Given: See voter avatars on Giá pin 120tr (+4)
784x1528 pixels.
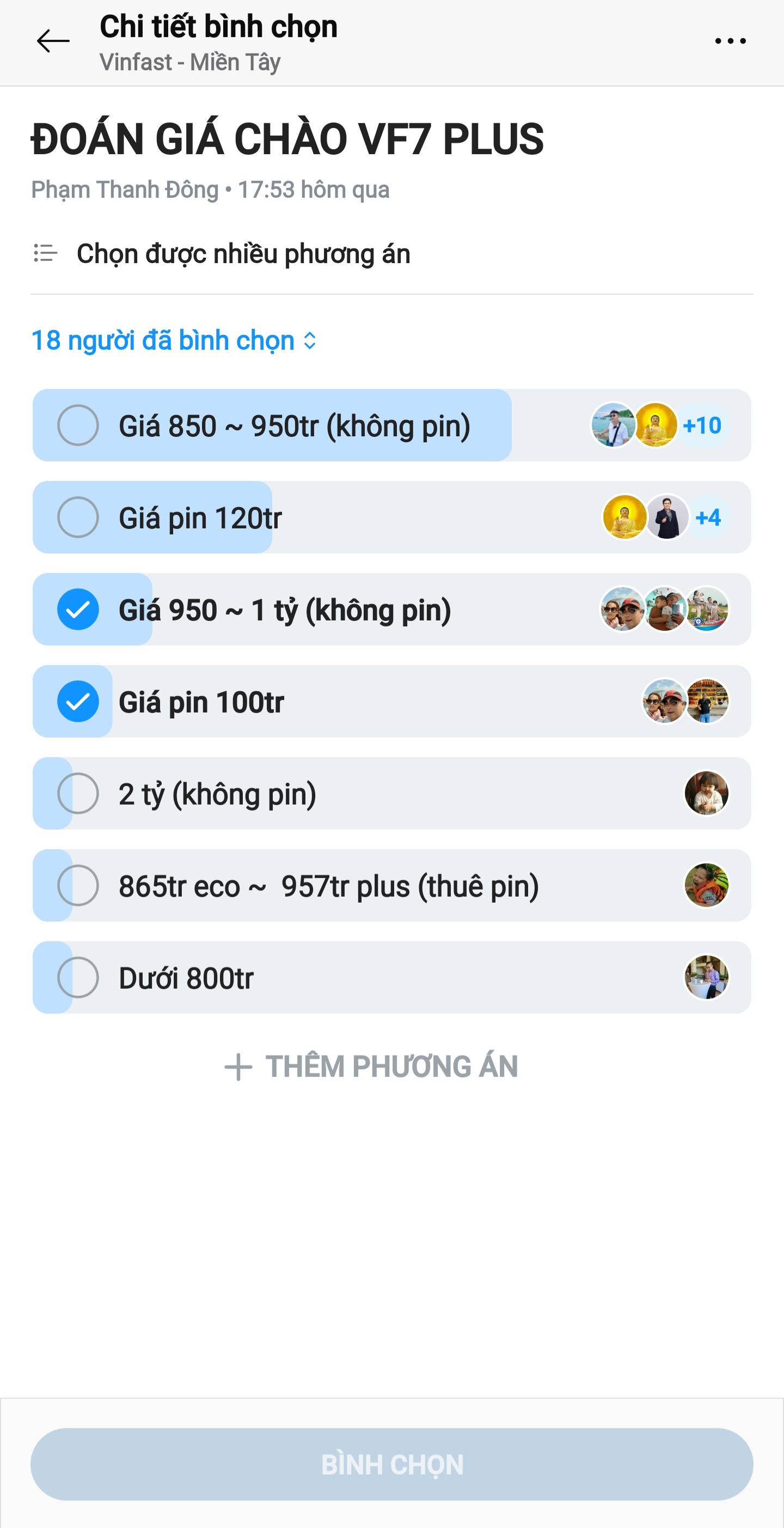Looking at the screenshot, I should 708,518.
